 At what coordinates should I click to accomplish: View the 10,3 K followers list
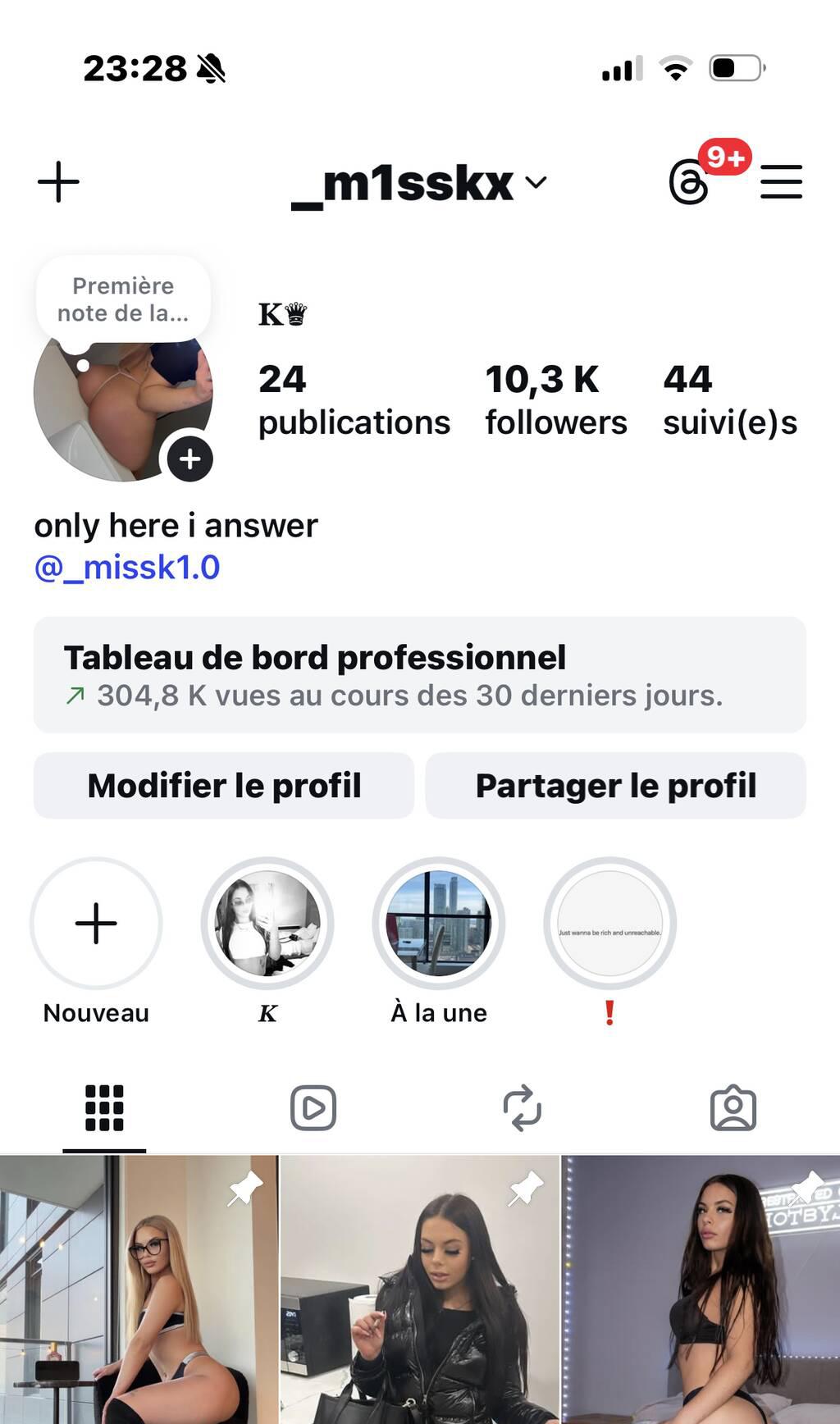point(555,400)
